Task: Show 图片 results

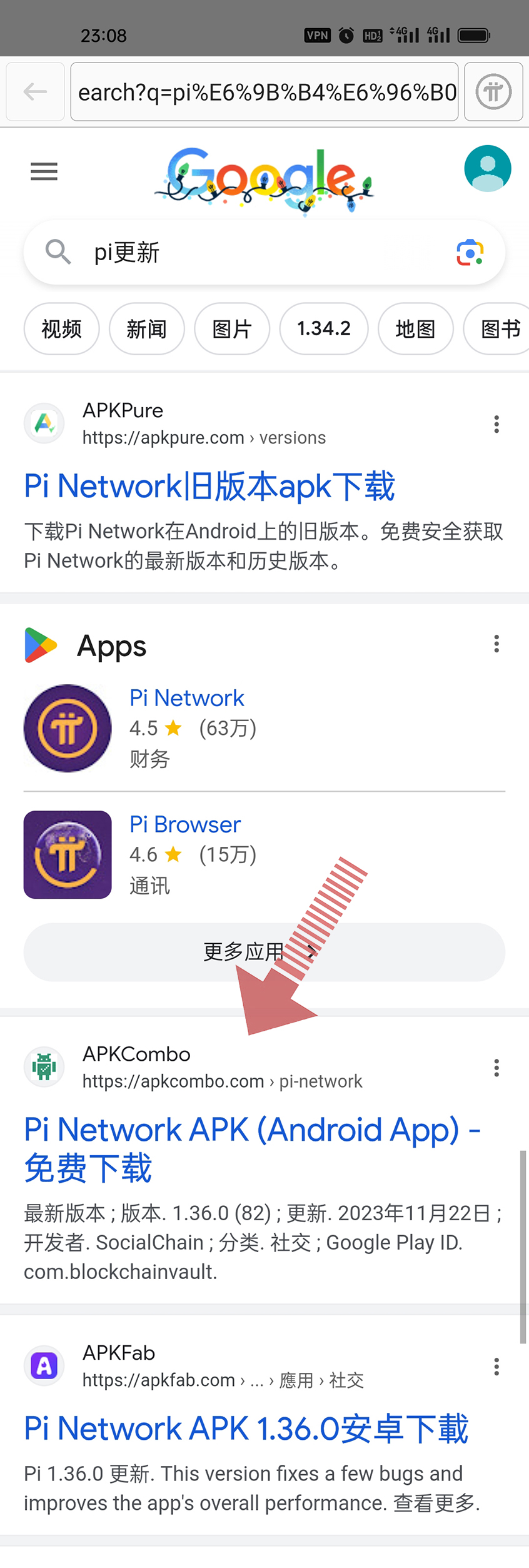Action: coord(232,329)
